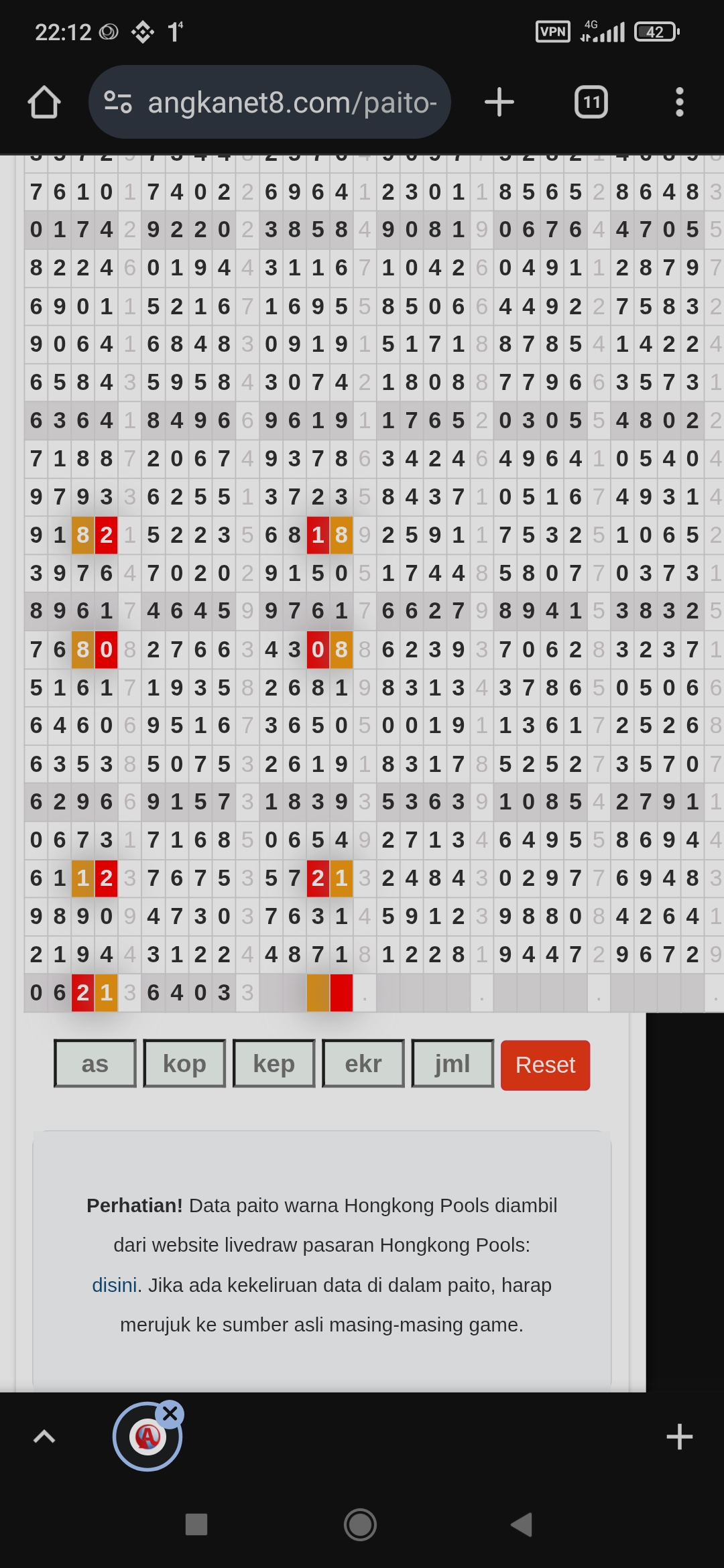Image resolution: width=724 pixels, height=1568 pixels.
Task: Tap the angkanet8.com address bar
Action: coord(269,103)
